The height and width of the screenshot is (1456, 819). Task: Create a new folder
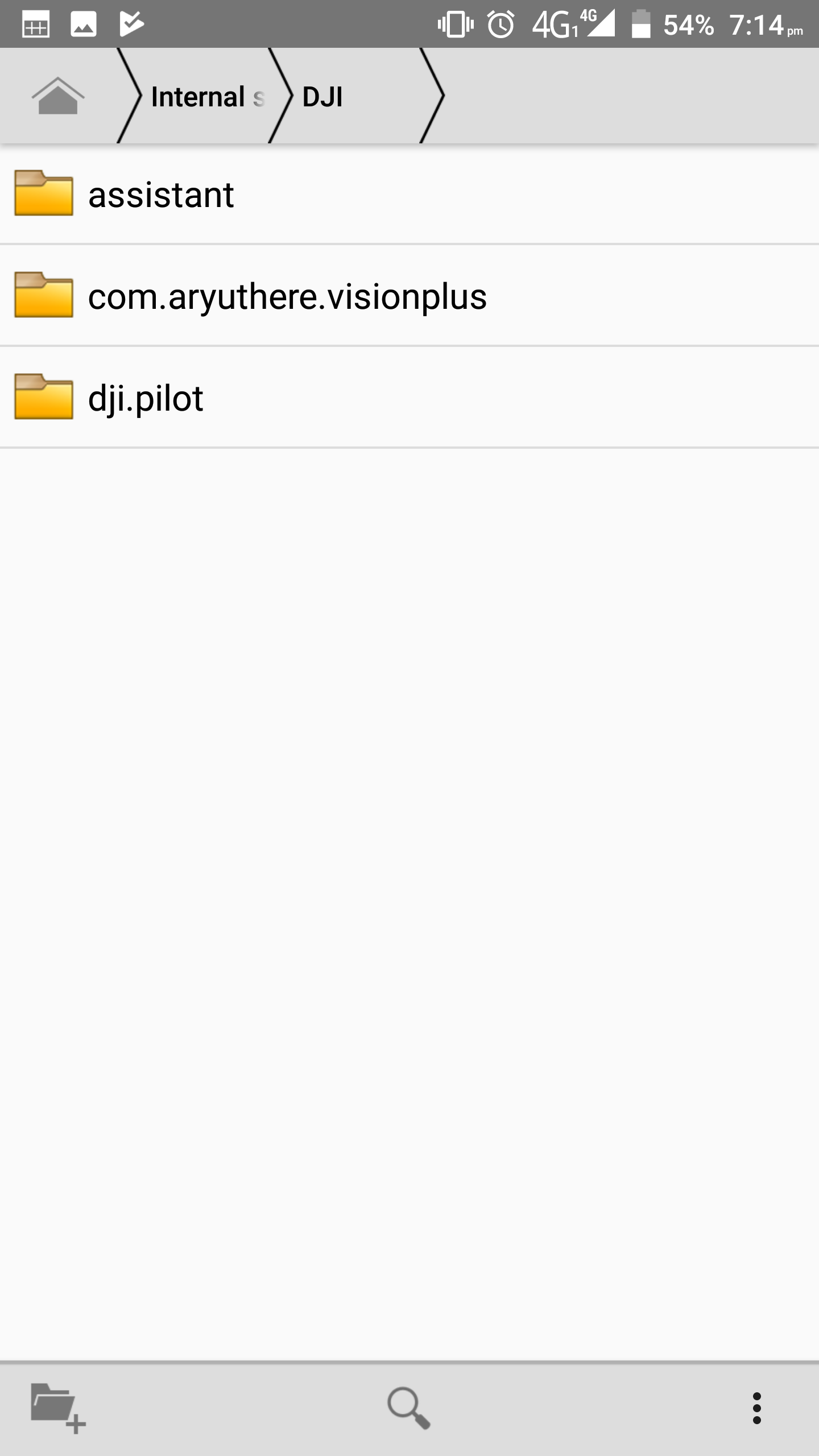coord(58,1408)
